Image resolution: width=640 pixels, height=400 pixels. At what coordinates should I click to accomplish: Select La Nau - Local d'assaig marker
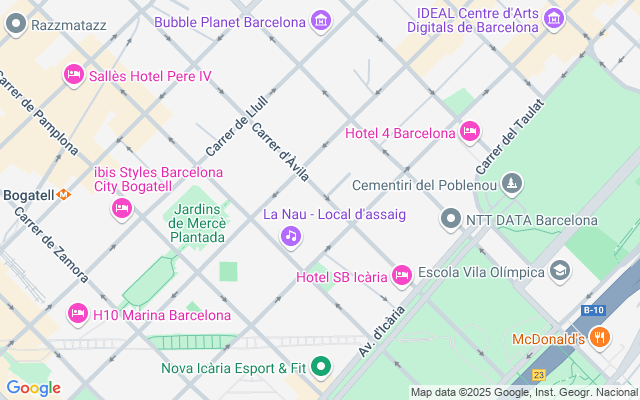click(x=290, y=236)
